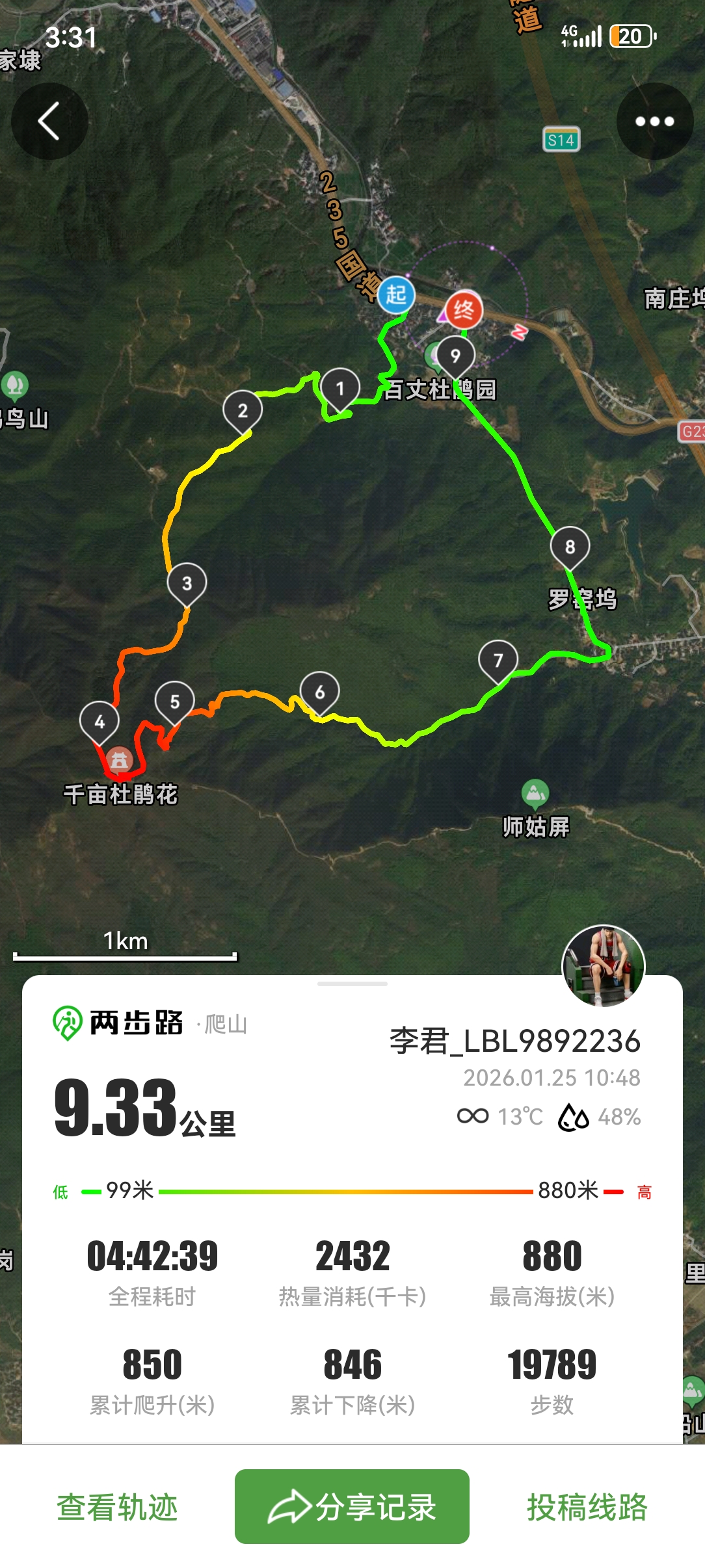Screen dimensions: 705x1568
Task: Tap kilometer marker 6 on the route
Action: click(319, 692)
